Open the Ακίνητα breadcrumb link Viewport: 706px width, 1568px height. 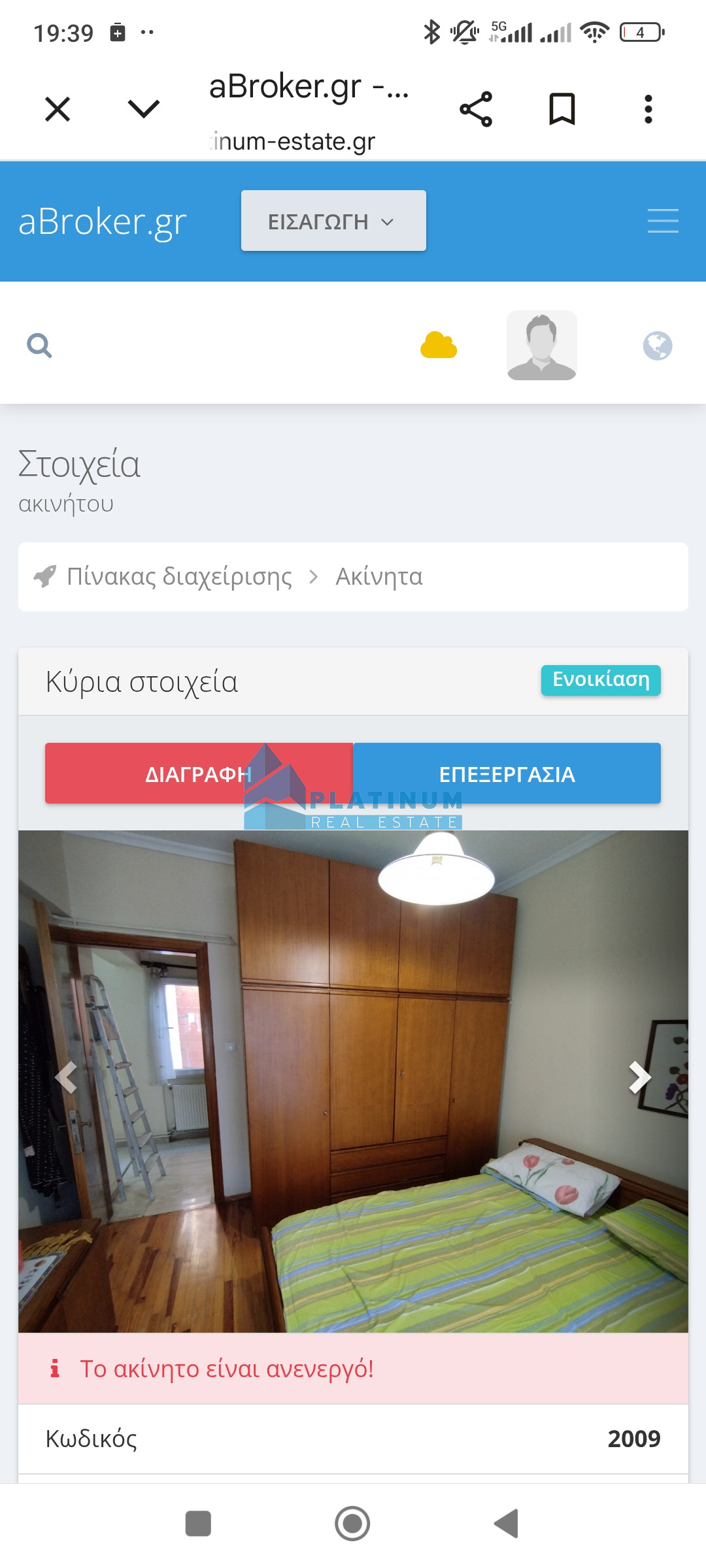click(379, 577)
